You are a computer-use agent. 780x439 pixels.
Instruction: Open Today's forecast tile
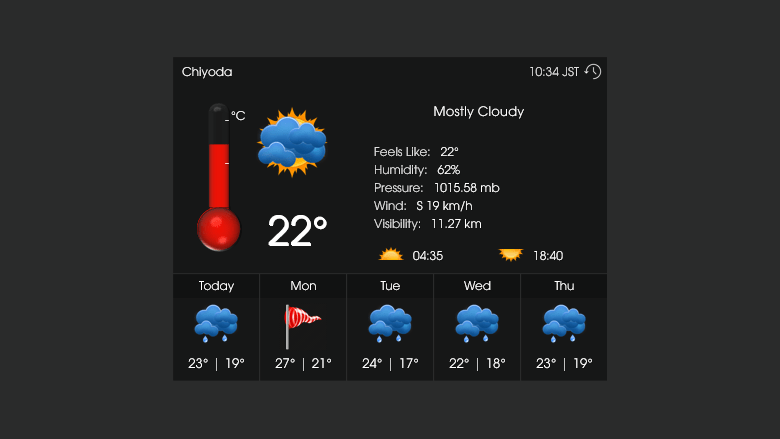pyautogui.click(x=216, y=327)
